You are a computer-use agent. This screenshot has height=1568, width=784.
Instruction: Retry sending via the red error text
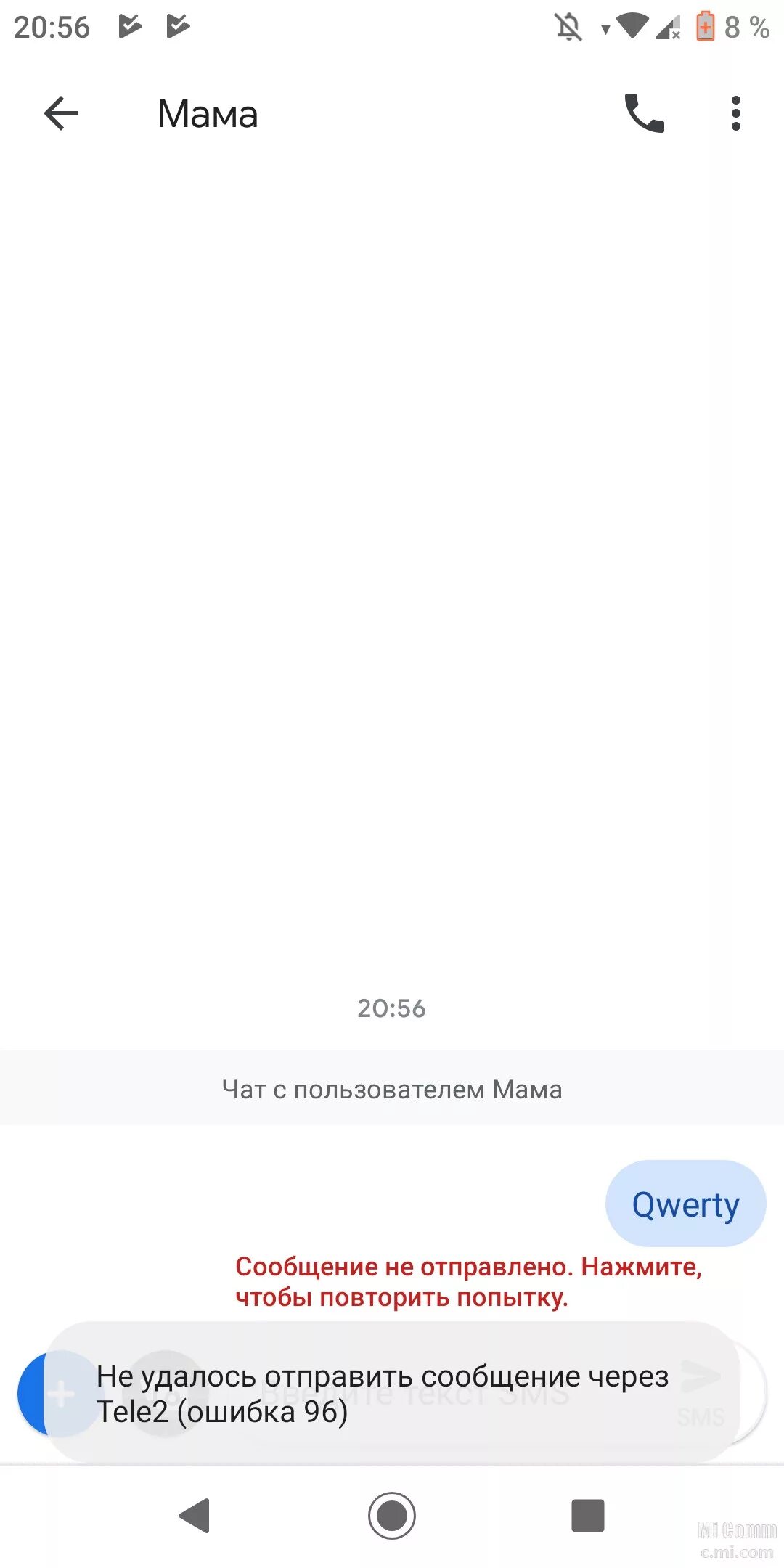pos(468,1282)
